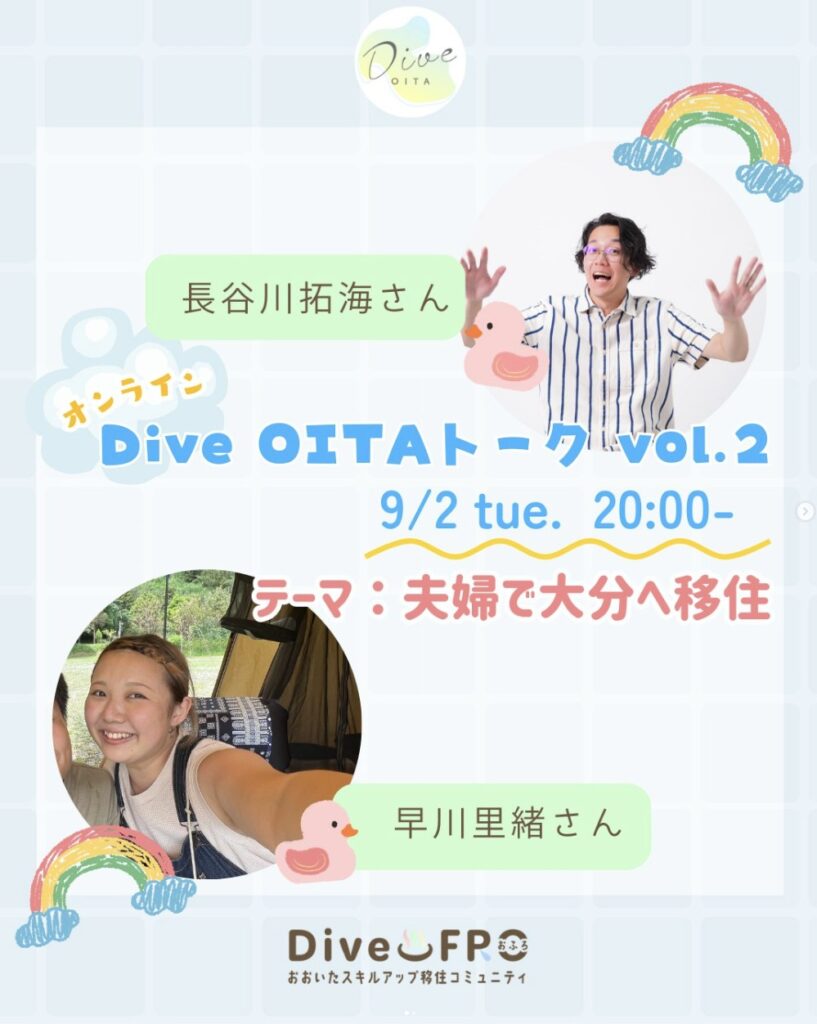This screenshot has height=1024, width=817.
Task: Go to the next image in the carousel
Action: pyautogui.click(x=805, y=511)
